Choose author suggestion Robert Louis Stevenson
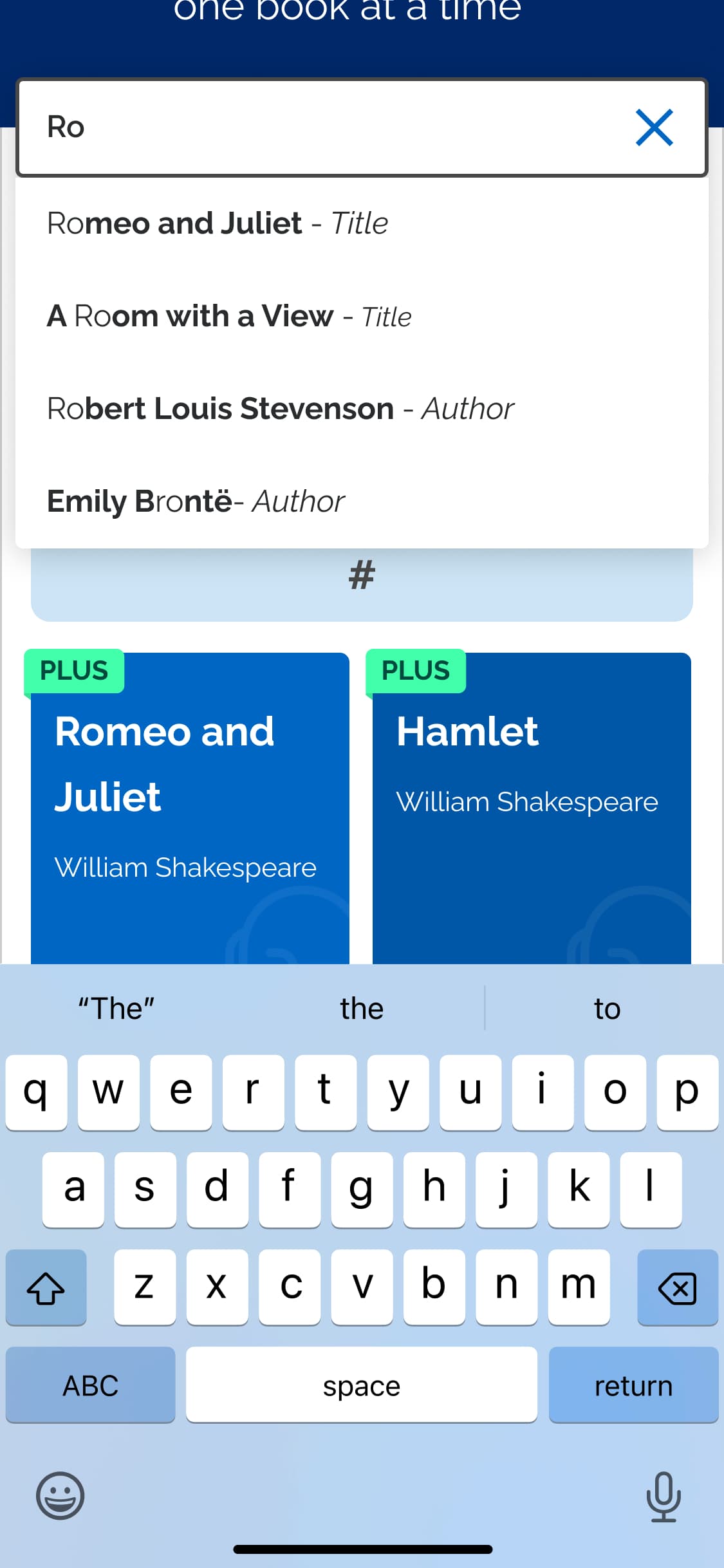 (x=280, y=408)
